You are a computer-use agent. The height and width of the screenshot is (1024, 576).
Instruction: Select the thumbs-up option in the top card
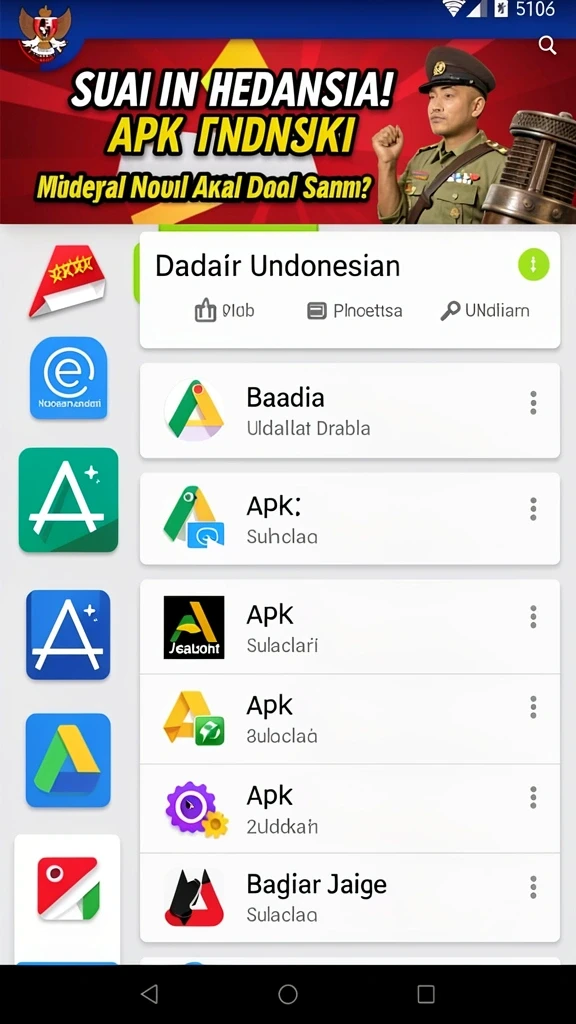[224, 311]
